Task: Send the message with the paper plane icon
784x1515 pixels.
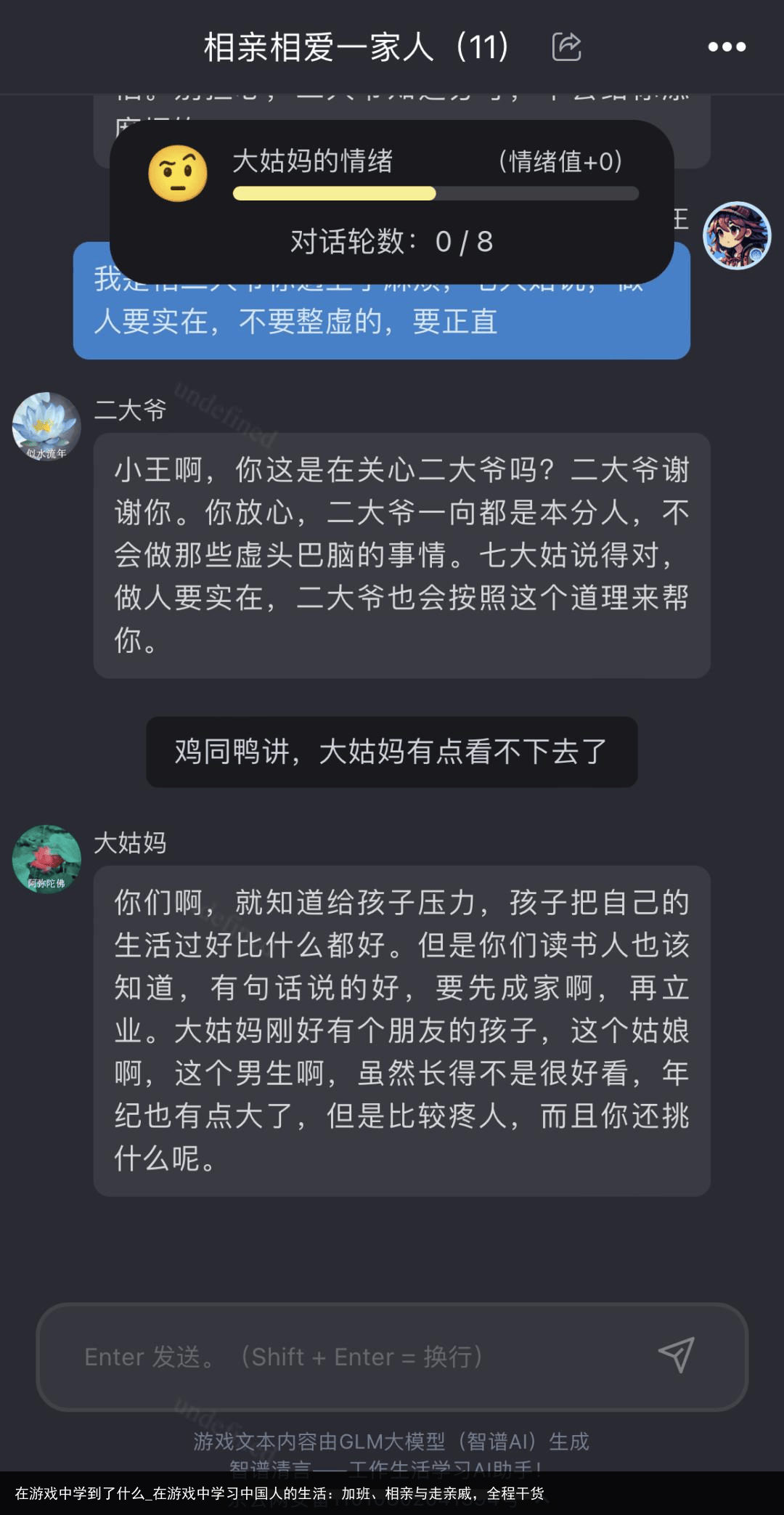Action: pos(677,1354)
